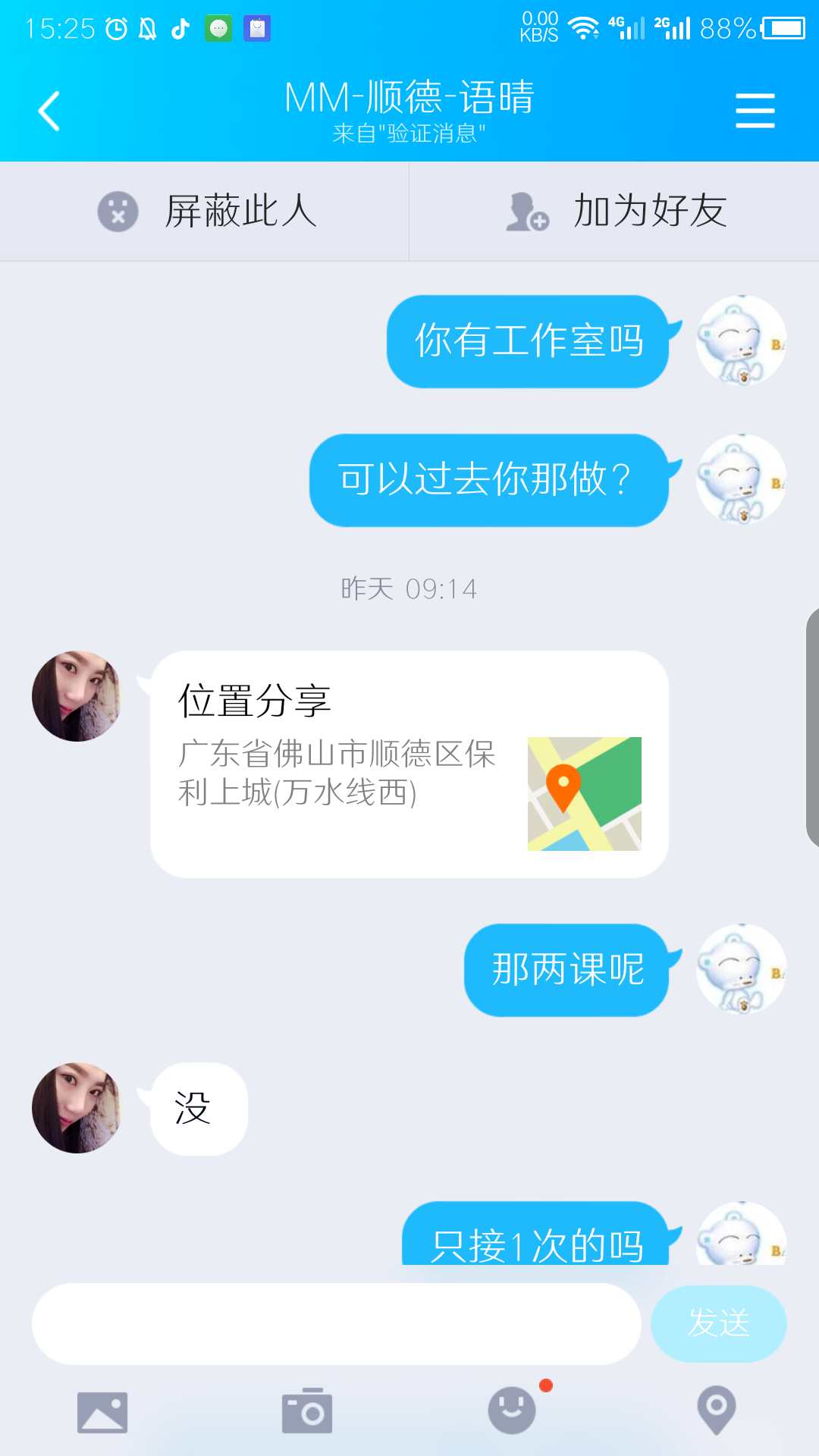Open the WeChat icon in status bar
Viewport: 819px width, 1456px height.
[x=220, y=29]
